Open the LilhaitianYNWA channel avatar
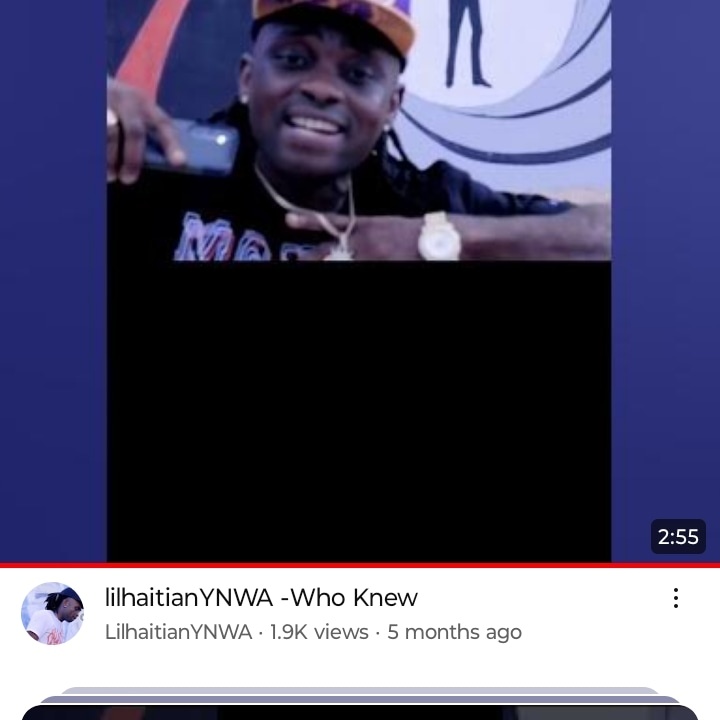This screenshot has width=720, height=720. [52, 613]
